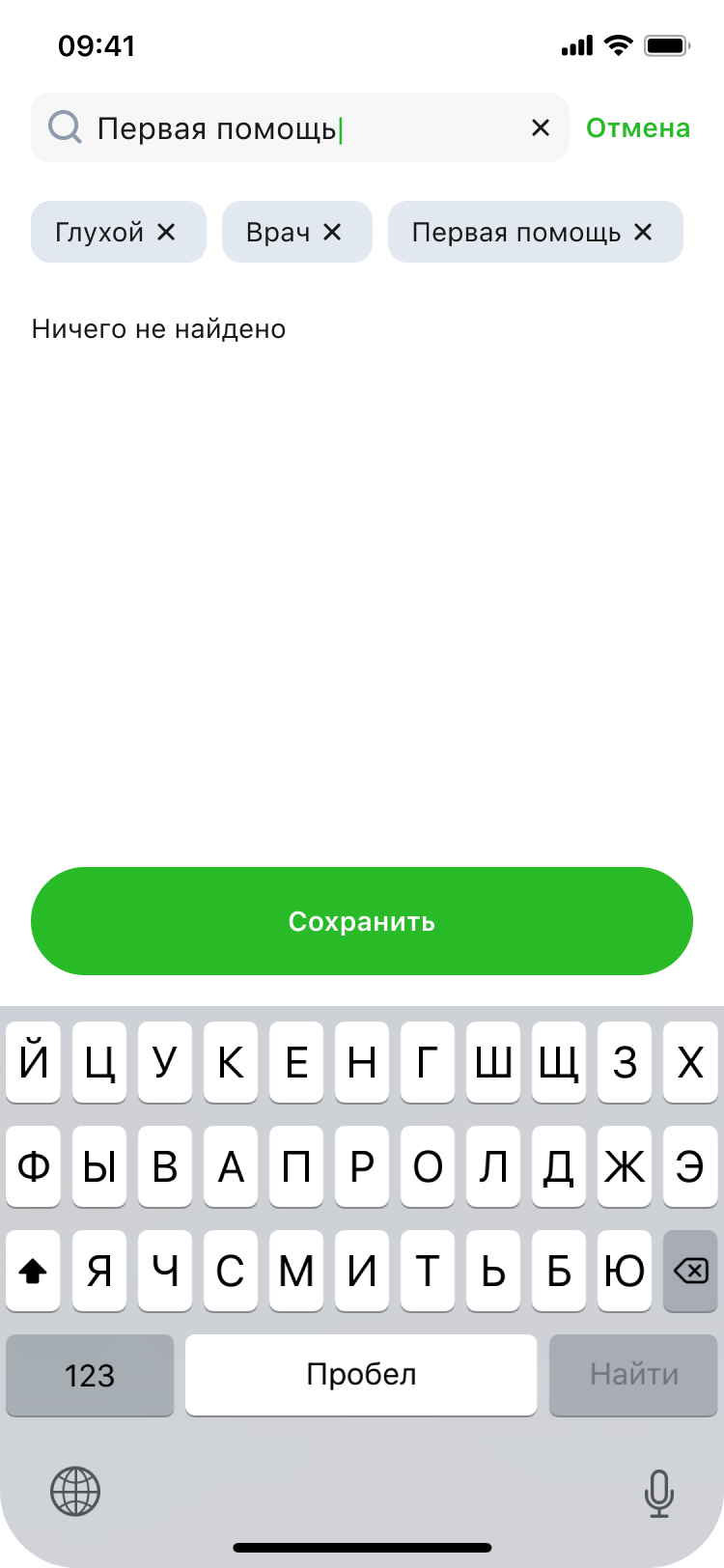Screen dimensions: 724x1568
Task: Remove the Глухой chip
Action: [x=166, y=232]
